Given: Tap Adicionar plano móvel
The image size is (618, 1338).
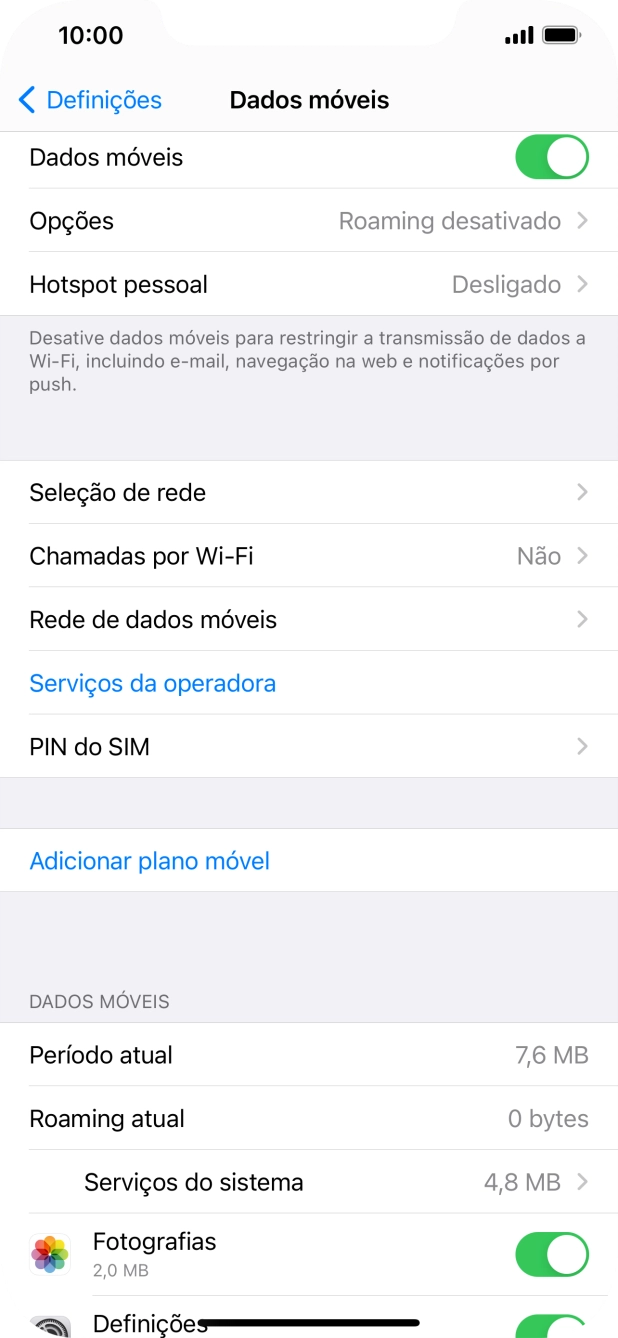Looking at the screenshot, I should (x=150, y=861).
